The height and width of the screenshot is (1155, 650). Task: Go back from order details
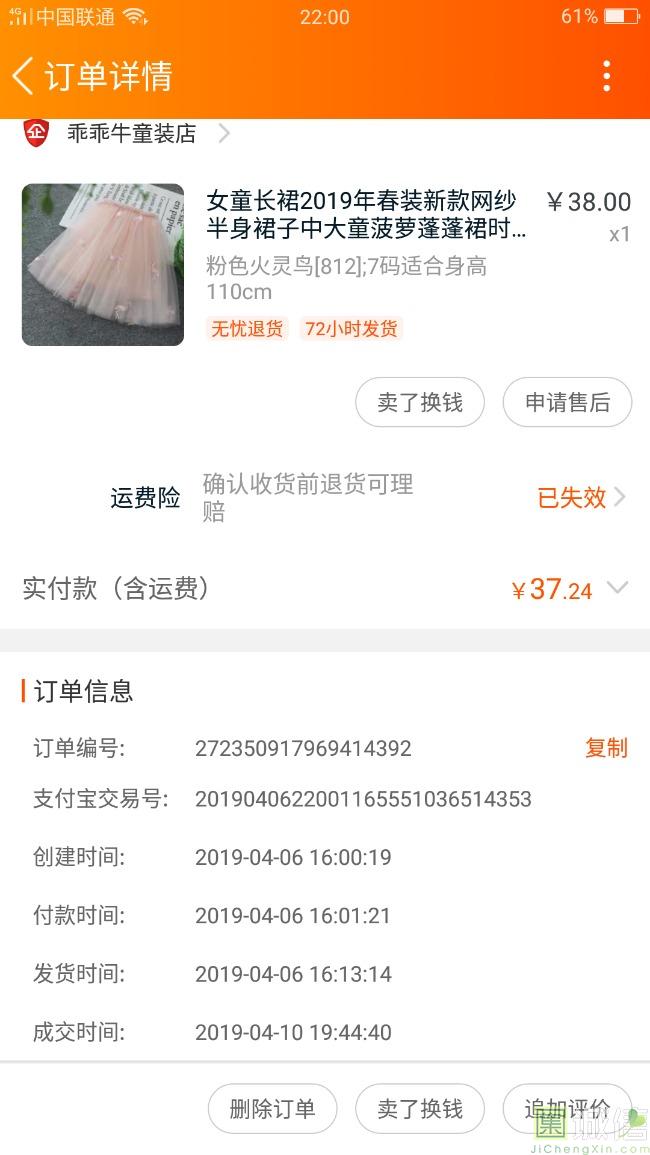pos(24,76)
